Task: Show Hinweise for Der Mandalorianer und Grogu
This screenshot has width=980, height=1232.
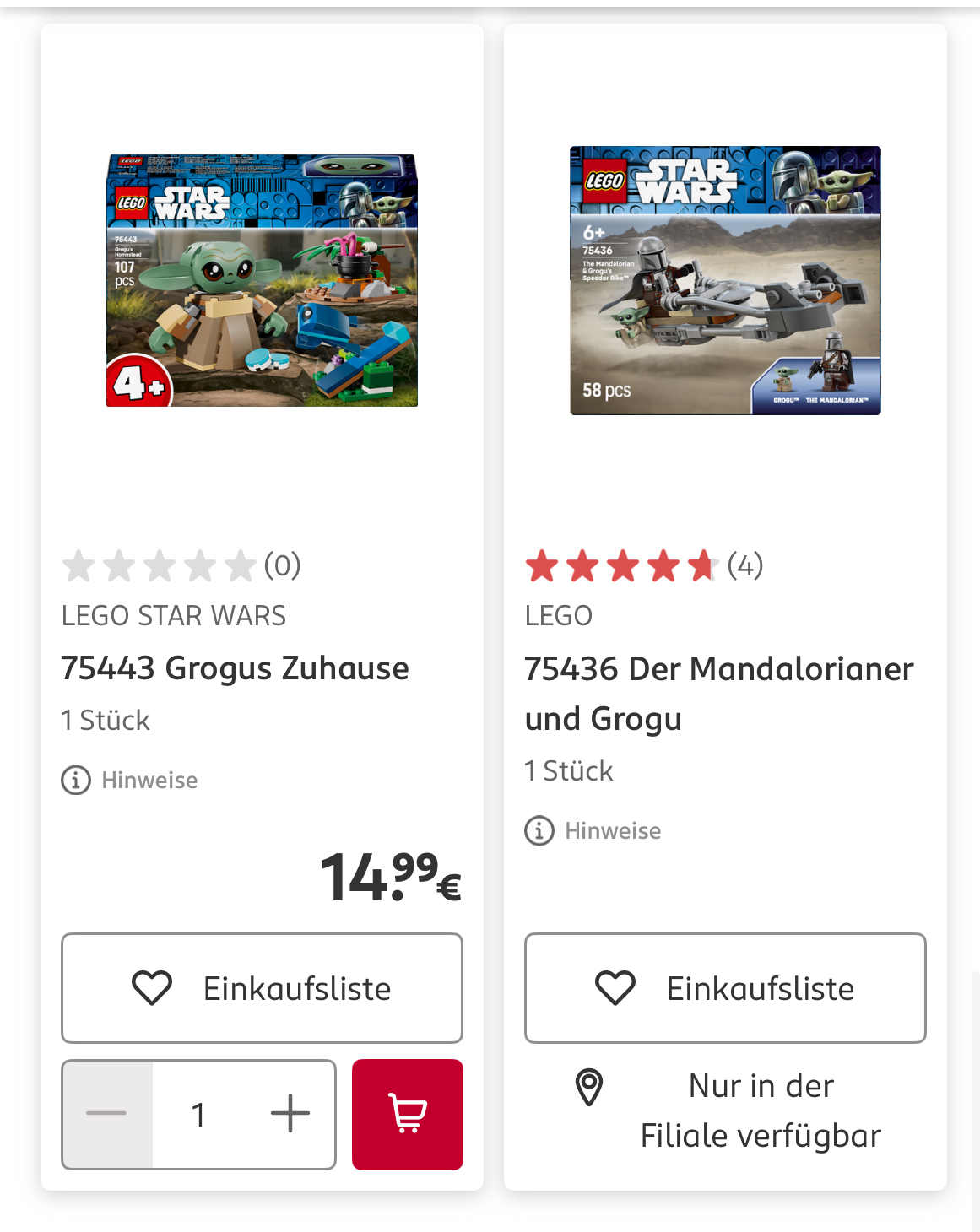Action: coord(593,830)
